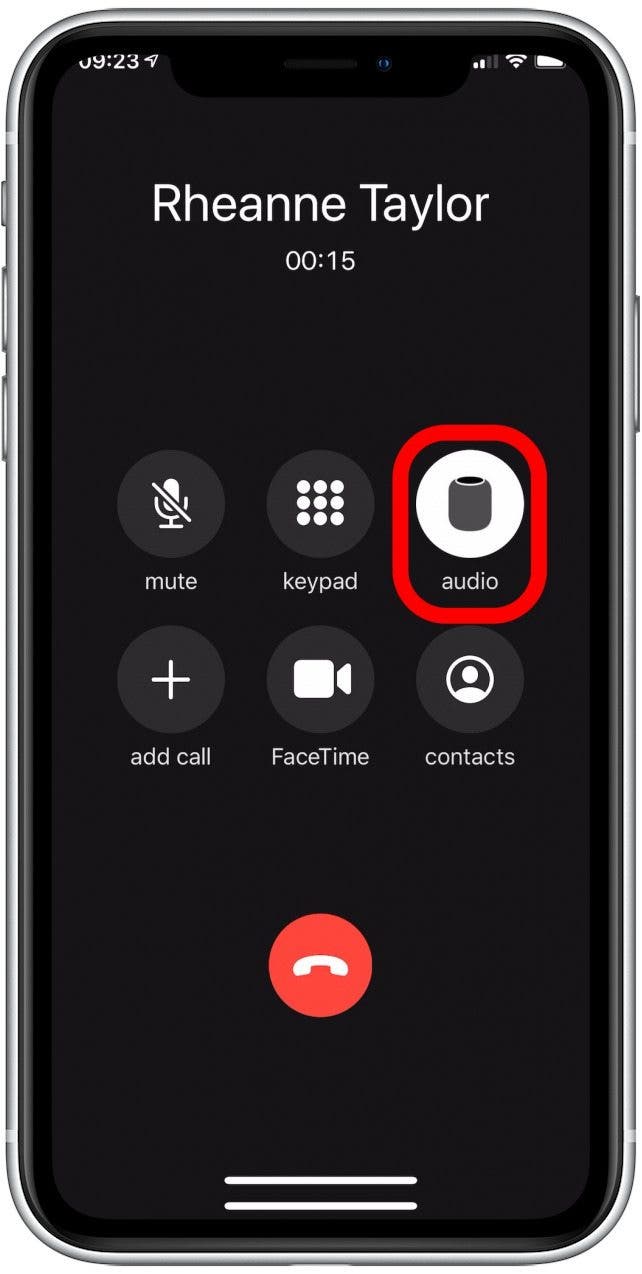The width and height of the screenshot is (642, 1274).
Task: End the call with Rheanne Taylor
Action: [x=320, y=966]
